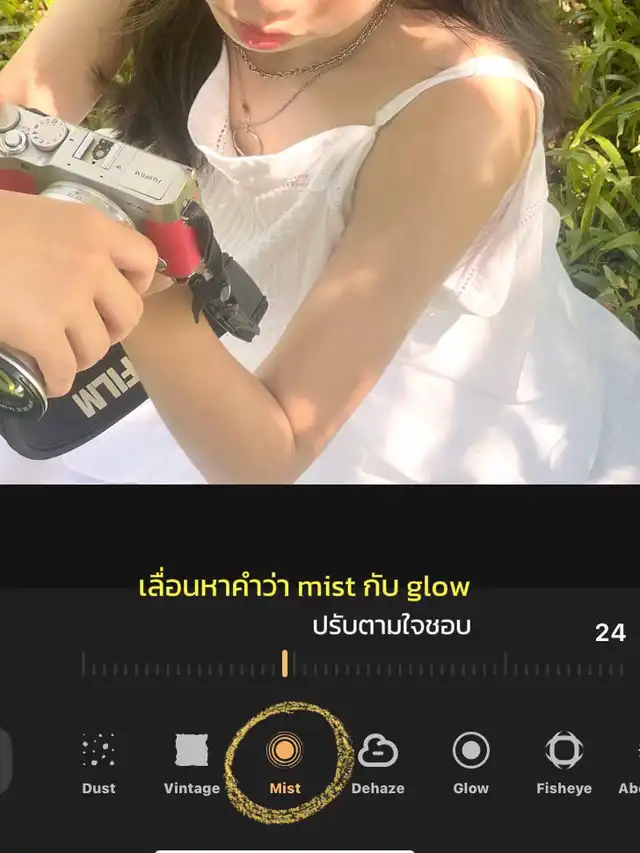Tap the Mist effect
Screen dimensions: 640x853
tap(285, 762)
